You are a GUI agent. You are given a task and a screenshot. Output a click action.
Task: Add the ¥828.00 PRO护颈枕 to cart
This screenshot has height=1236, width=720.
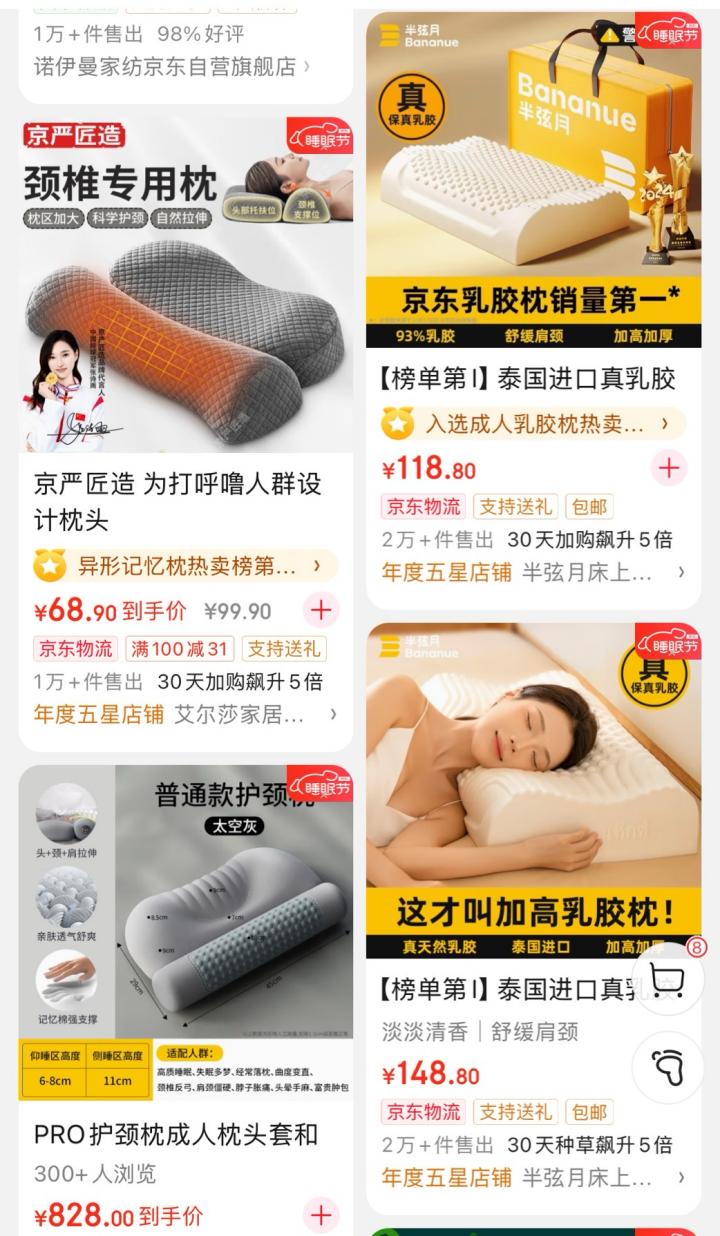click(x=321, y=1215)
